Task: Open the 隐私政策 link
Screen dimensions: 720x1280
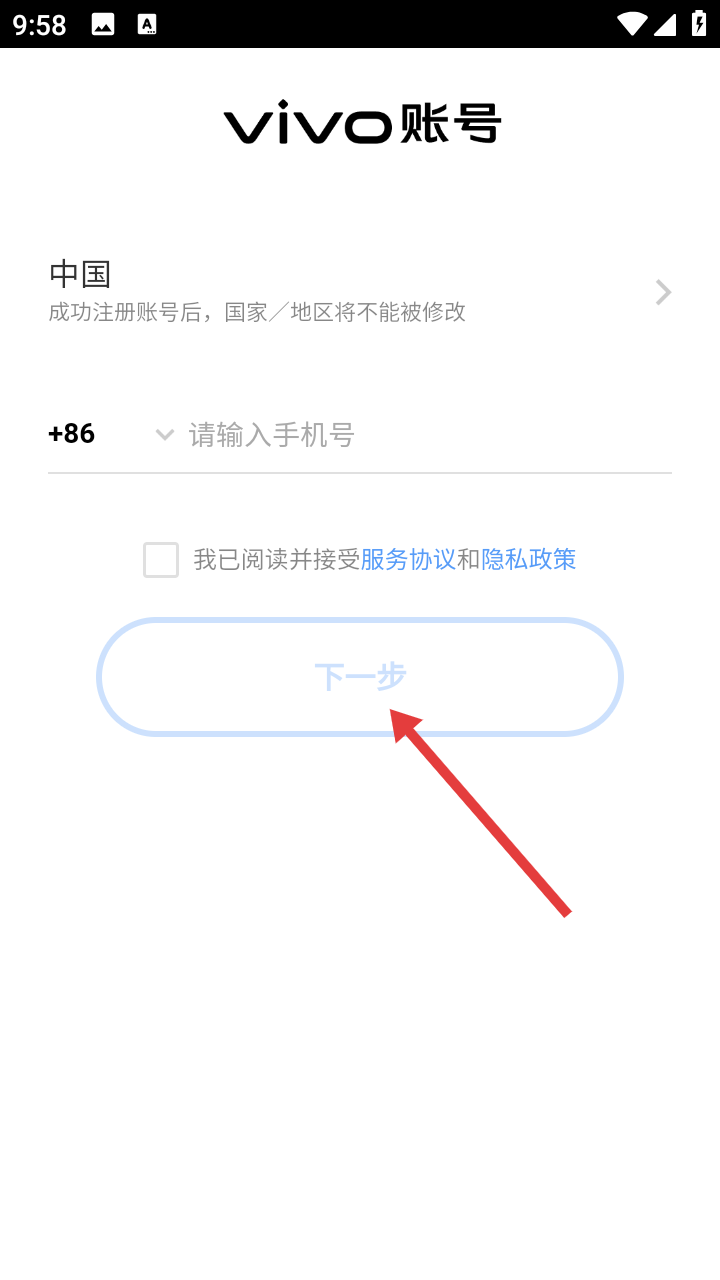Action: (x=529, y=559)
